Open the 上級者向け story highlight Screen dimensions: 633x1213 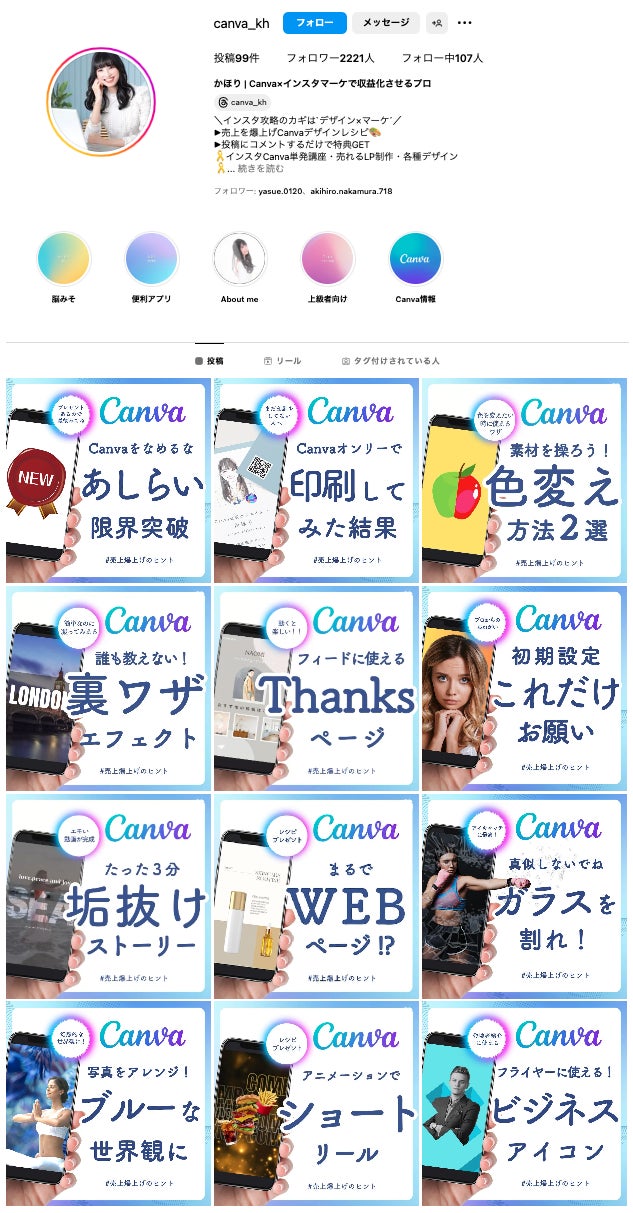[328, 260]
